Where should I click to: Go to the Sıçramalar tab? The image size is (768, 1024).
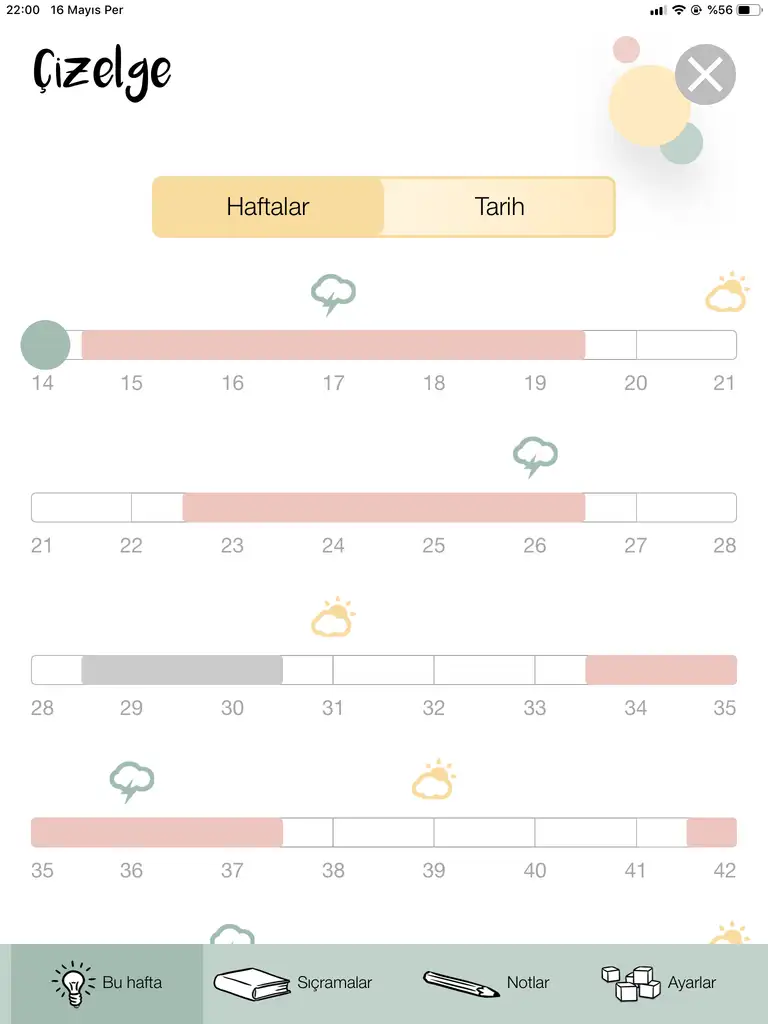pos(293,983)
